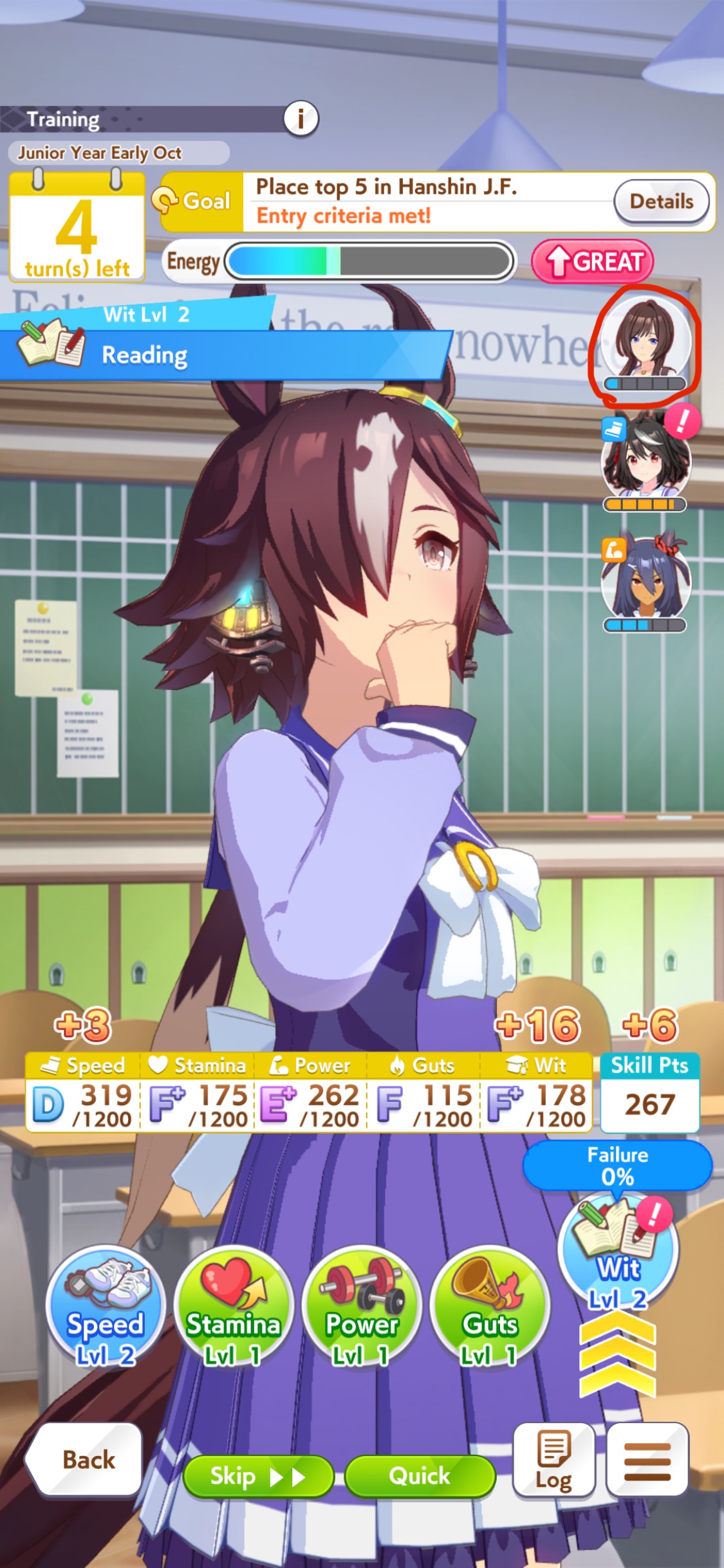The image size is (724, 1568).
Task: Open the training info icon
Action: click(x=301, y=119)
